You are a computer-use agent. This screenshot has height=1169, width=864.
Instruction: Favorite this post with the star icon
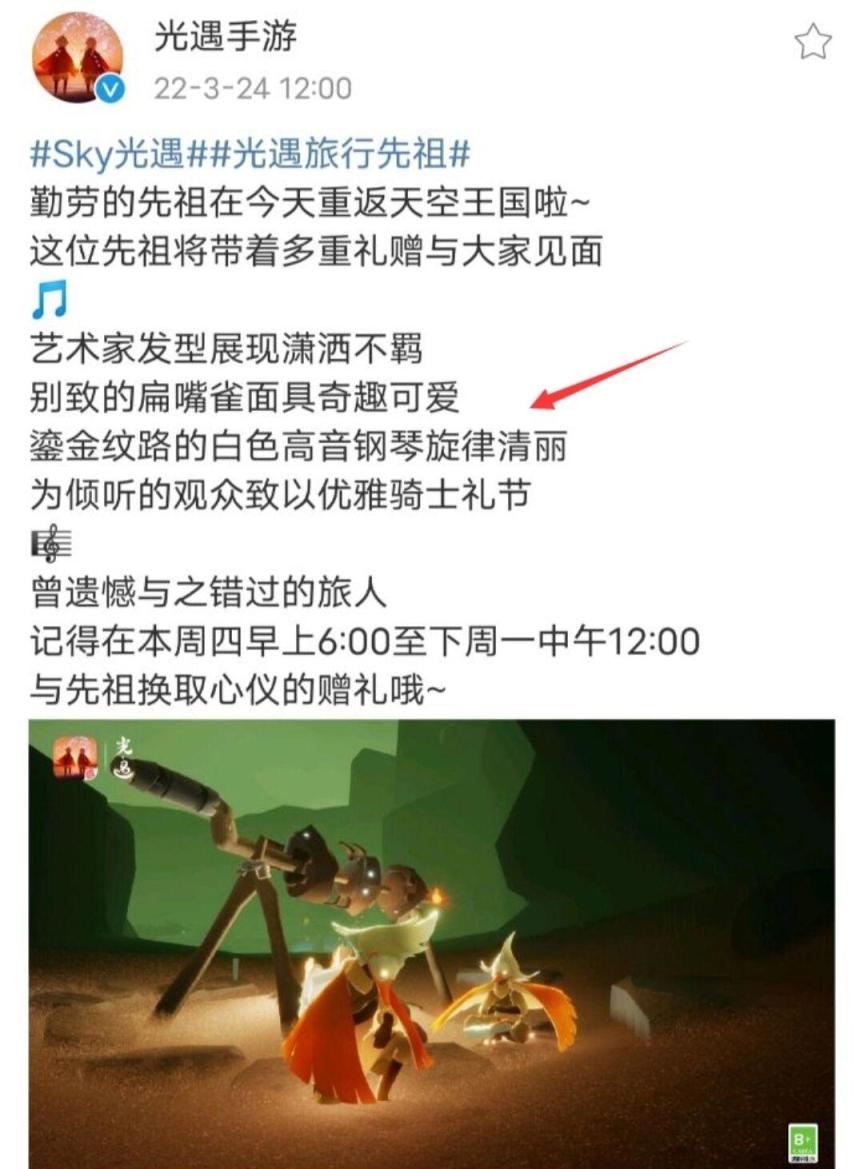[x=812, y=42]
